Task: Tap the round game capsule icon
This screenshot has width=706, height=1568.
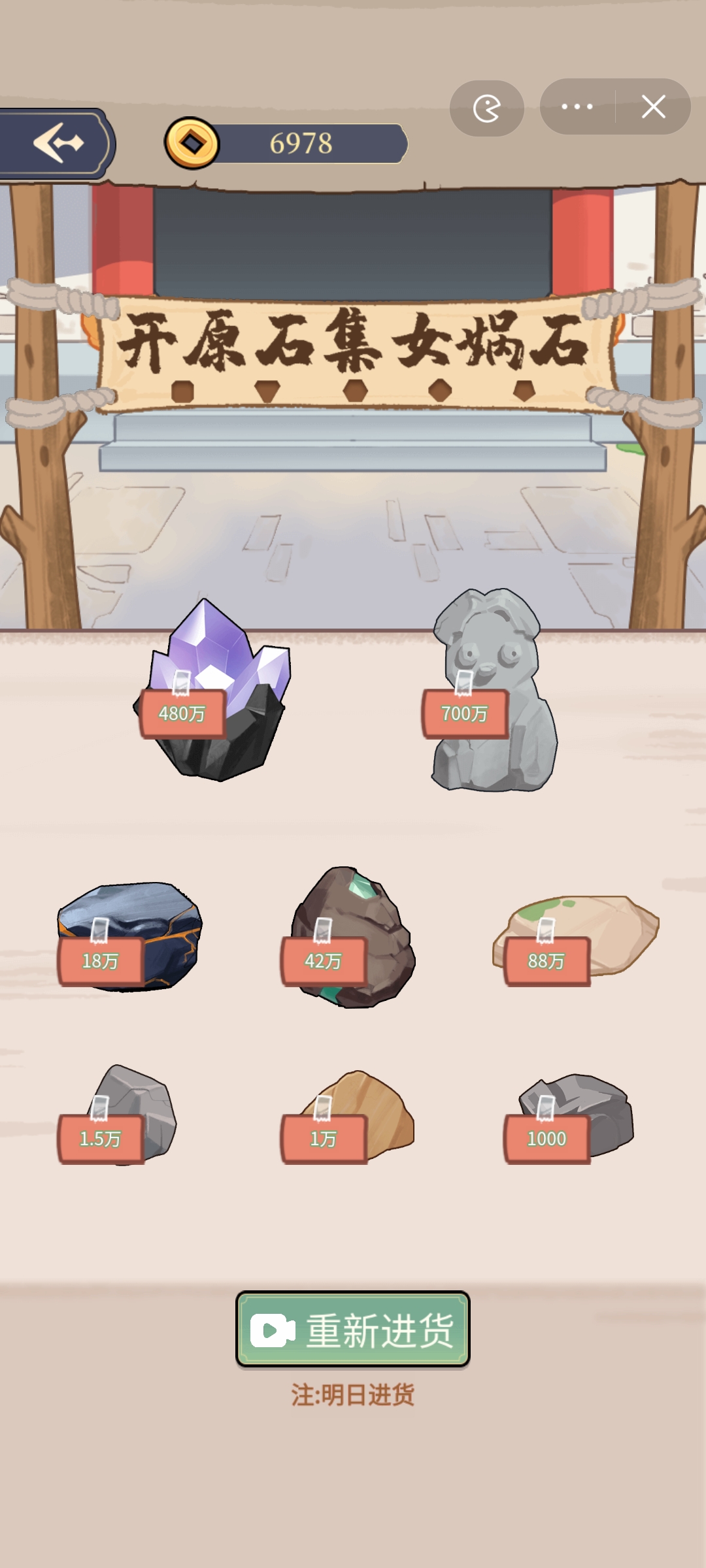Action: [487, 108]
